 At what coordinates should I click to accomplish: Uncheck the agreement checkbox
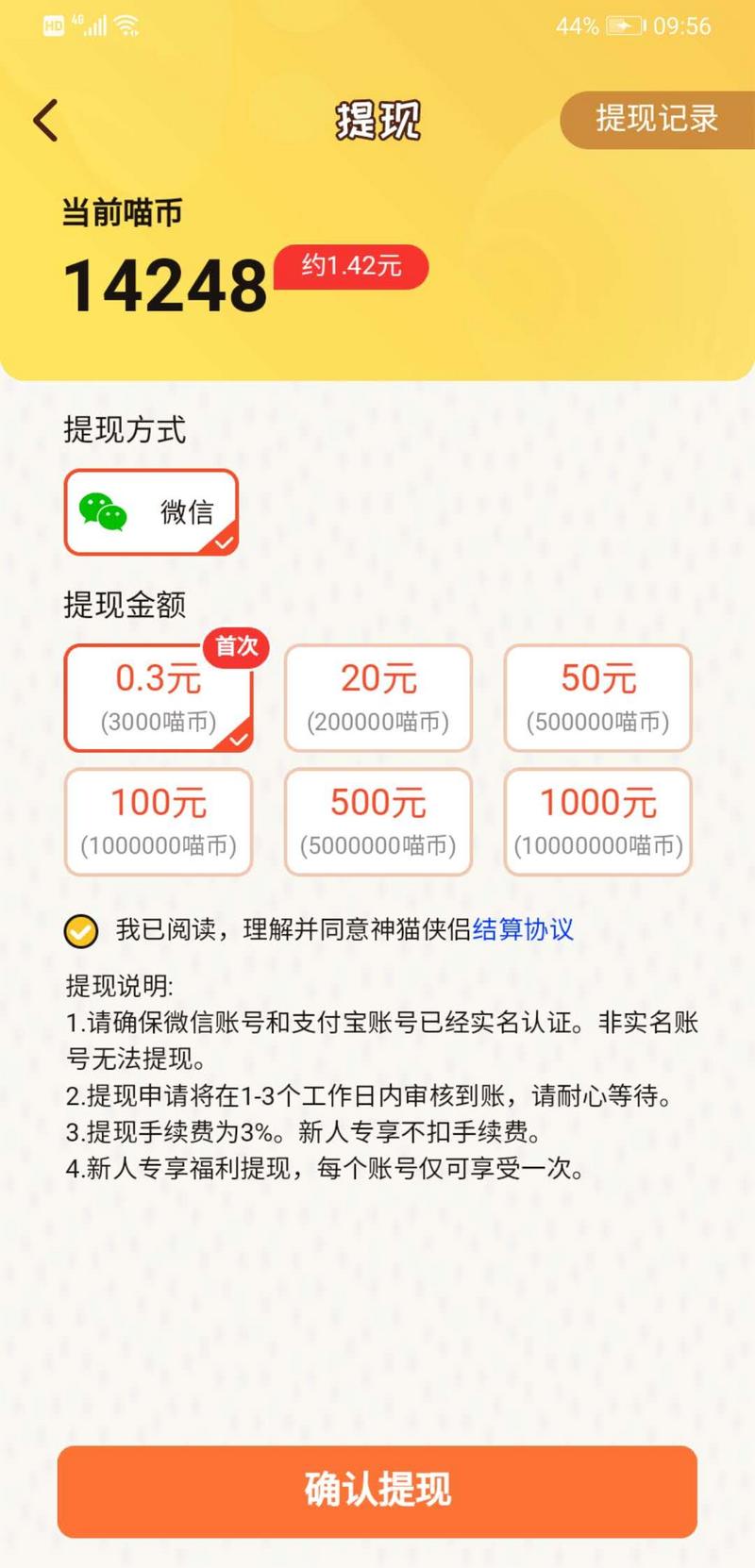click(x=81, y=931)
